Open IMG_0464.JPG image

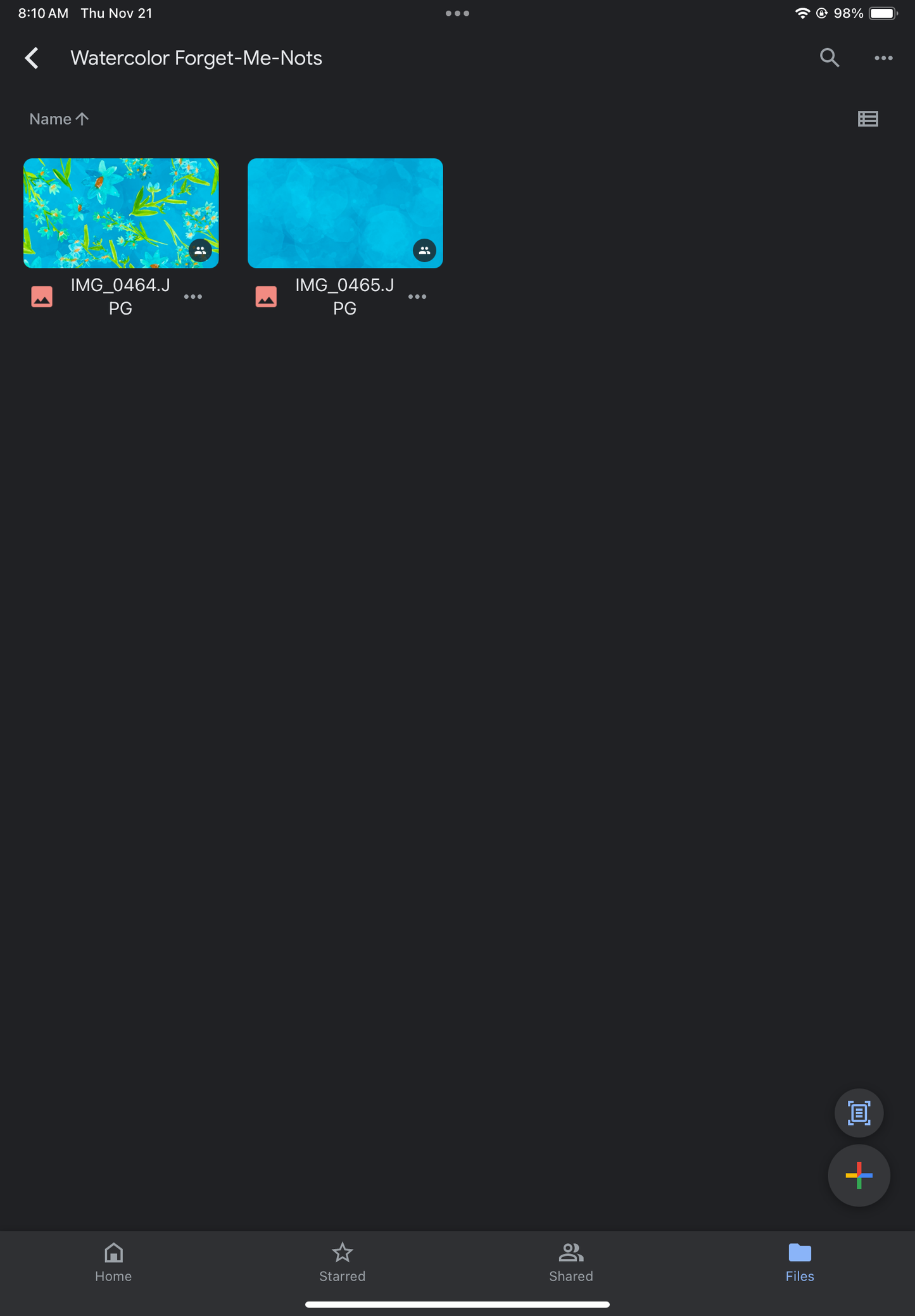point(121,213)
